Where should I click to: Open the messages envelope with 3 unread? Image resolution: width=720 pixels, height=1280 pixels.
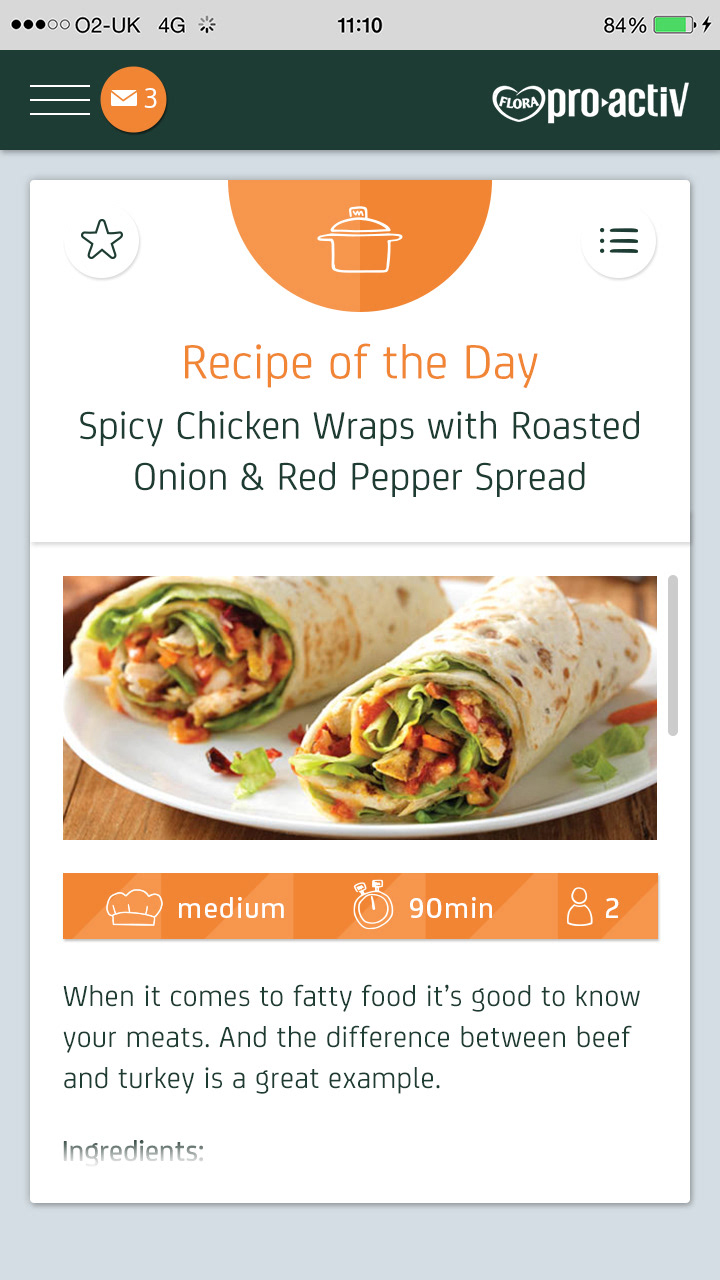(x=133, y=99)
